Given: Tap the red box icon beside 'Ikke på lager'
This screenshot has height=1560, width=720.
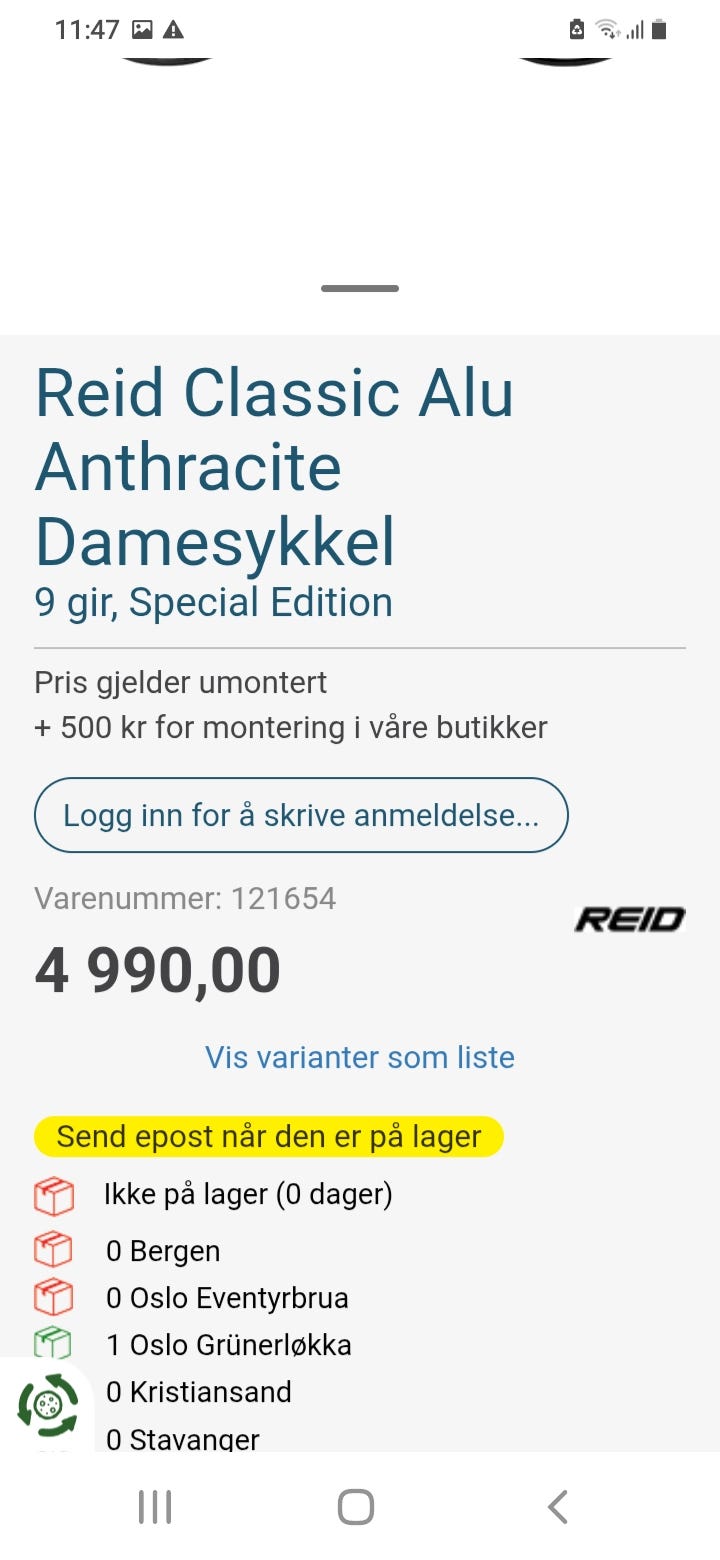Looking at the screenshot, I should click(x=54, y=1195).
